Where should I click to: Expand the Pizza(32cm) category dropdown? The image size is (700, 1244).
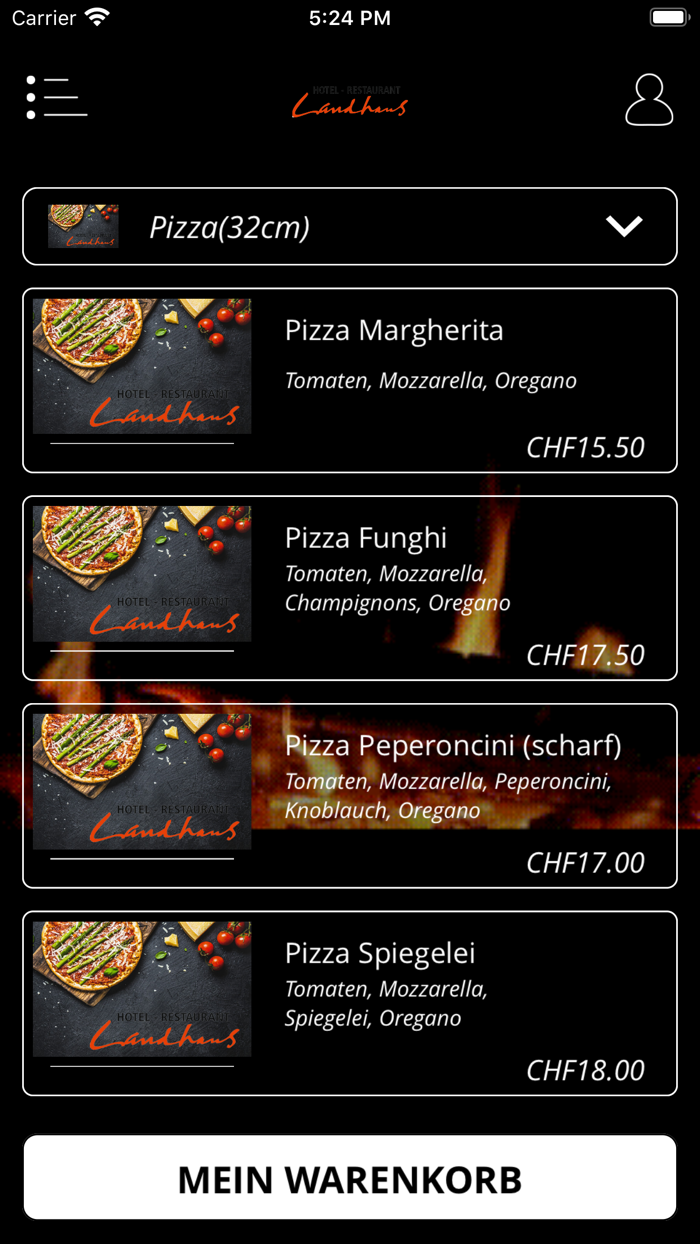[624, 227]
